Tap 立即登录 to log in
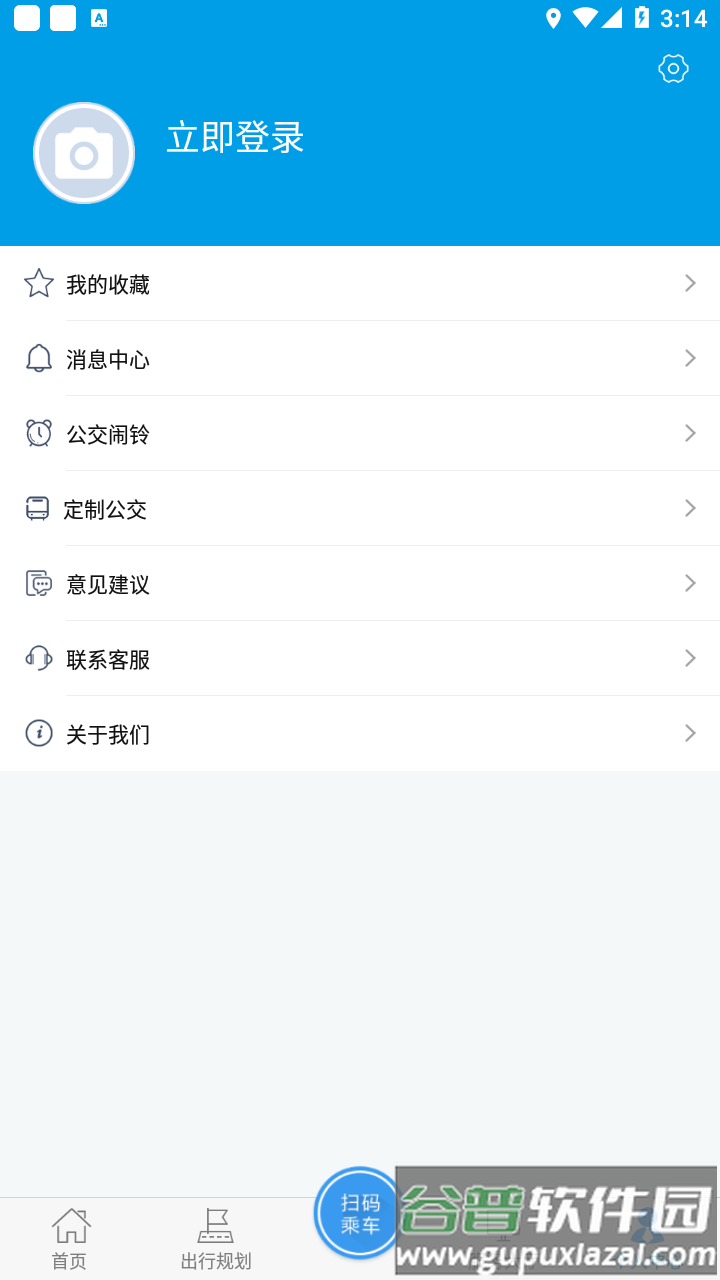This screenshot has height=1280, width=720. point(234,140)
